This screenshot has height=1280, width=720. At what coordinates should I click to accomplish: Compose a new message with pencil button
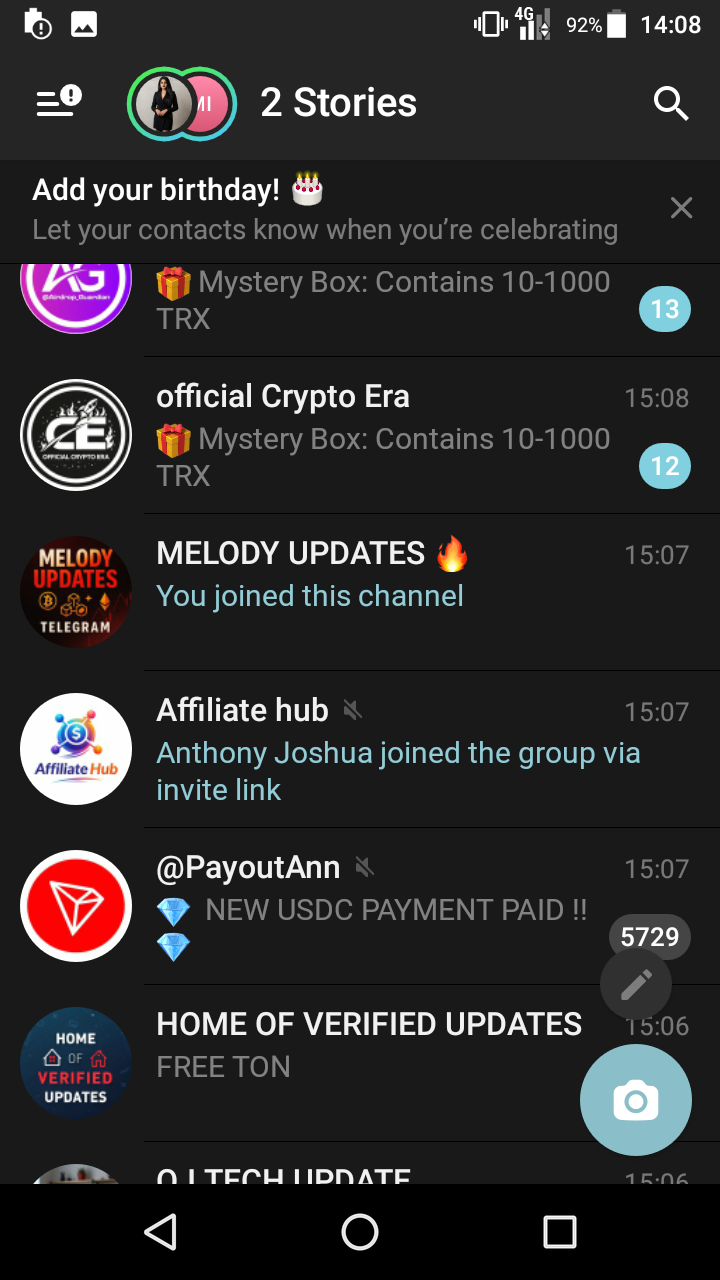click(x=636, y=985)
